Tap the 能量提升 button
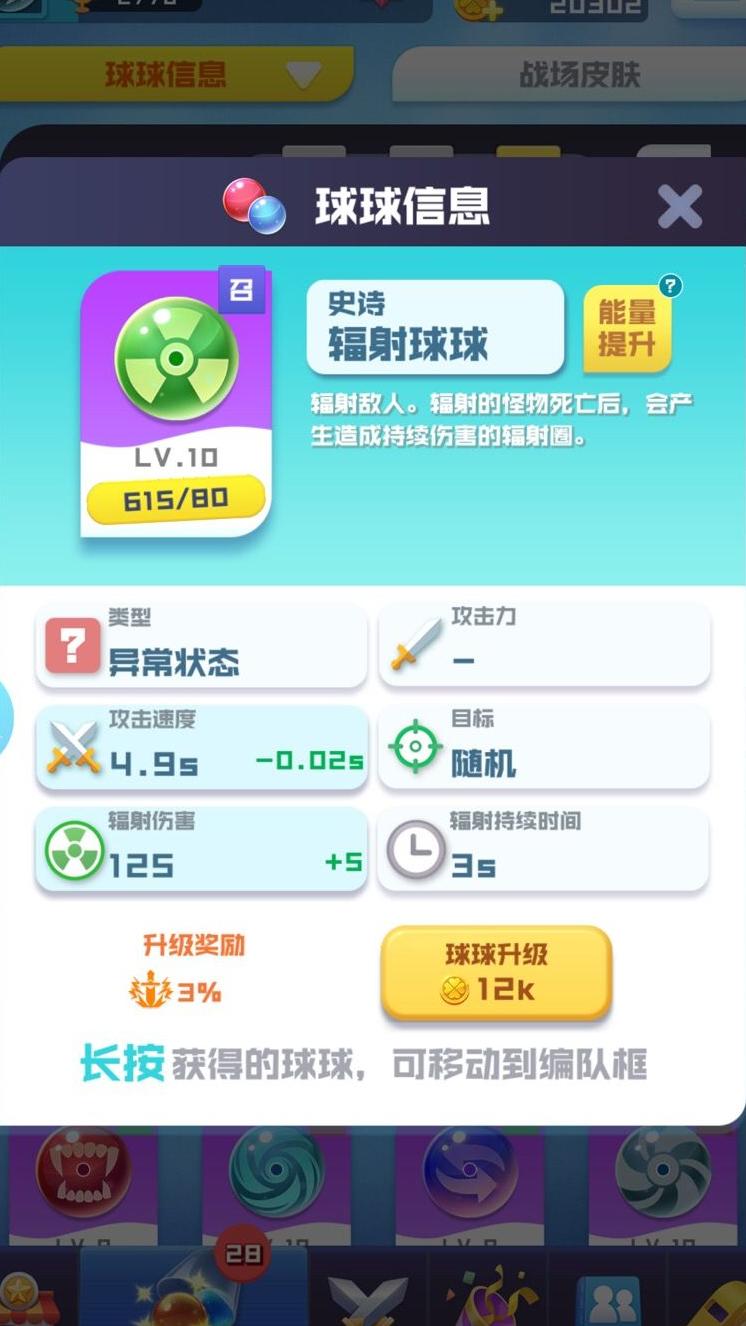 tap(626, 328)
